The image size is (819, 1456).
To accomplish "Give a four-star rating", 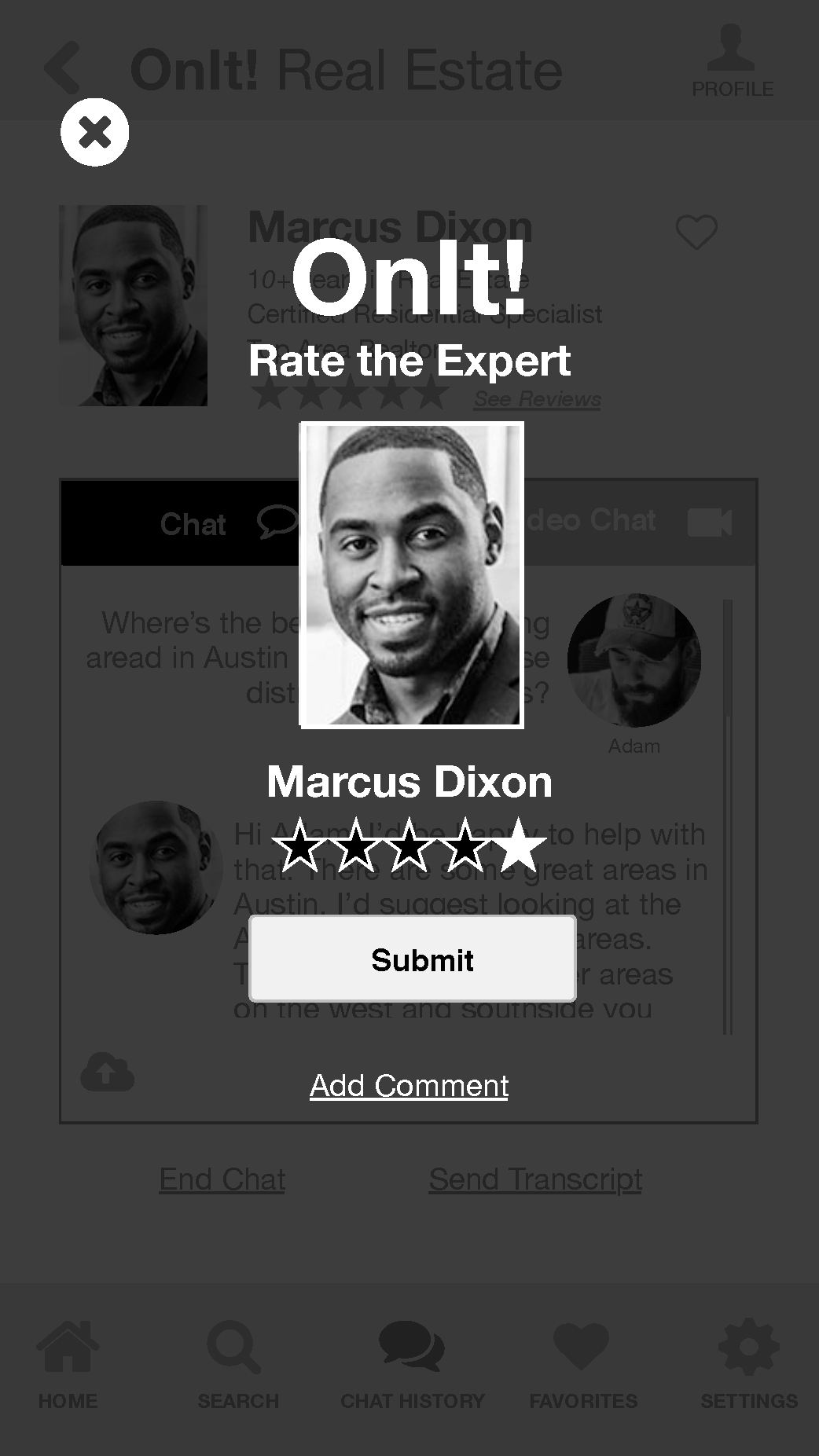I will click(465, 846).
